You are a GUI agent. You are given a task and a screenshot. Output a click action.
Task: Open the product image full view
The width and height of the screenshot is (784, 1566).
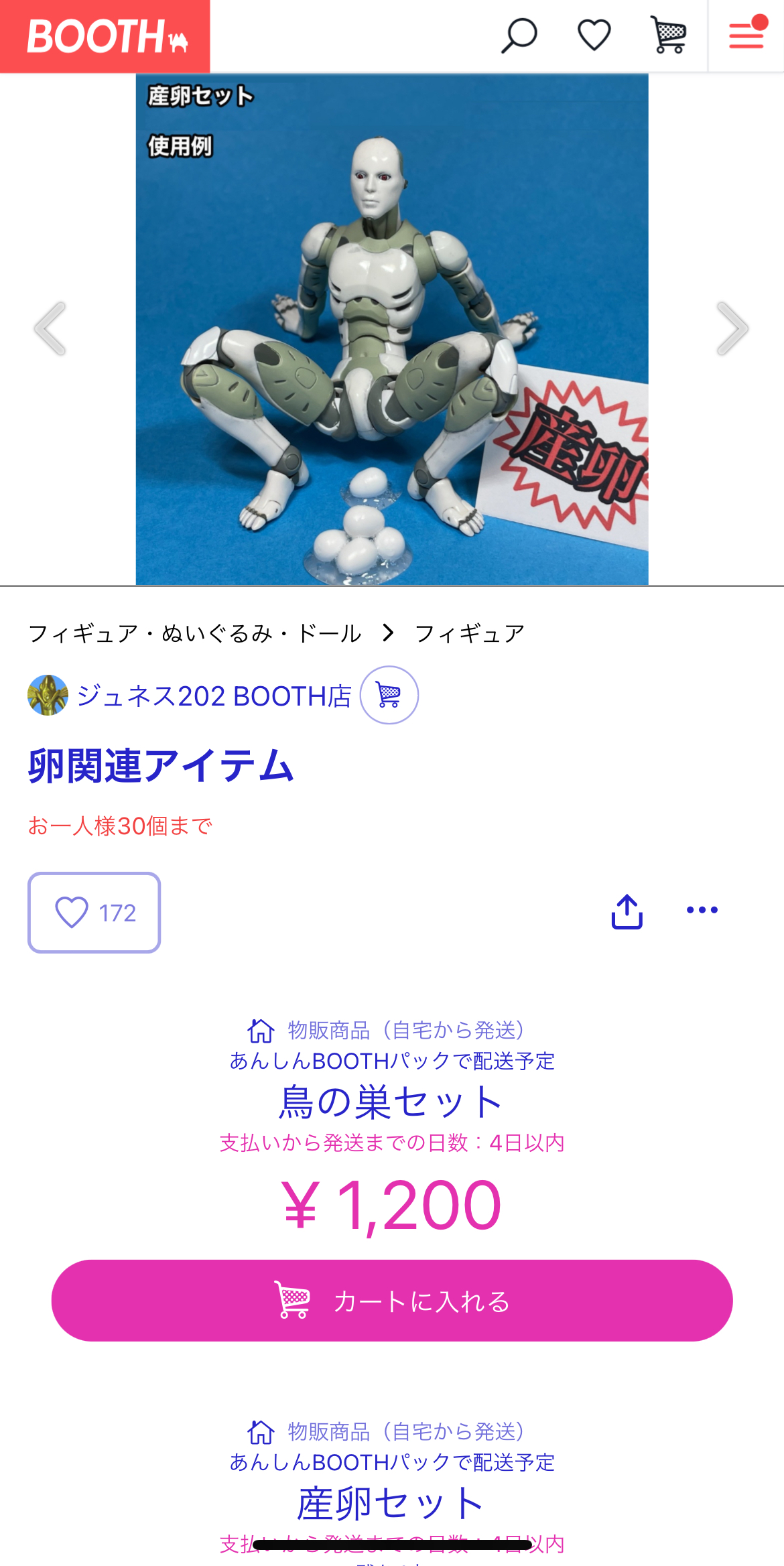click(x=392, y=328)
